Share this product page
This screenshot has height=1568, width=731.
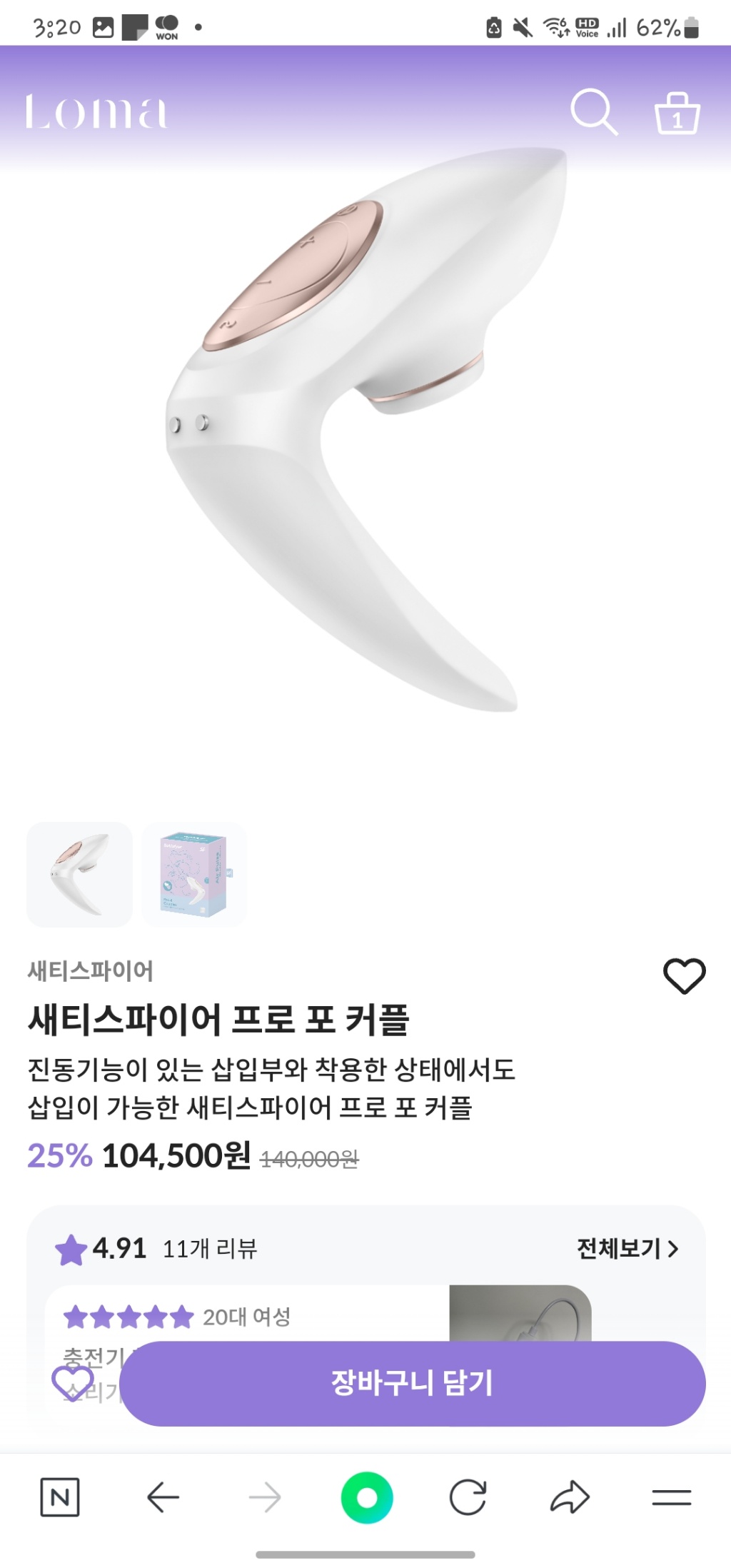(x=570, y=1497)
